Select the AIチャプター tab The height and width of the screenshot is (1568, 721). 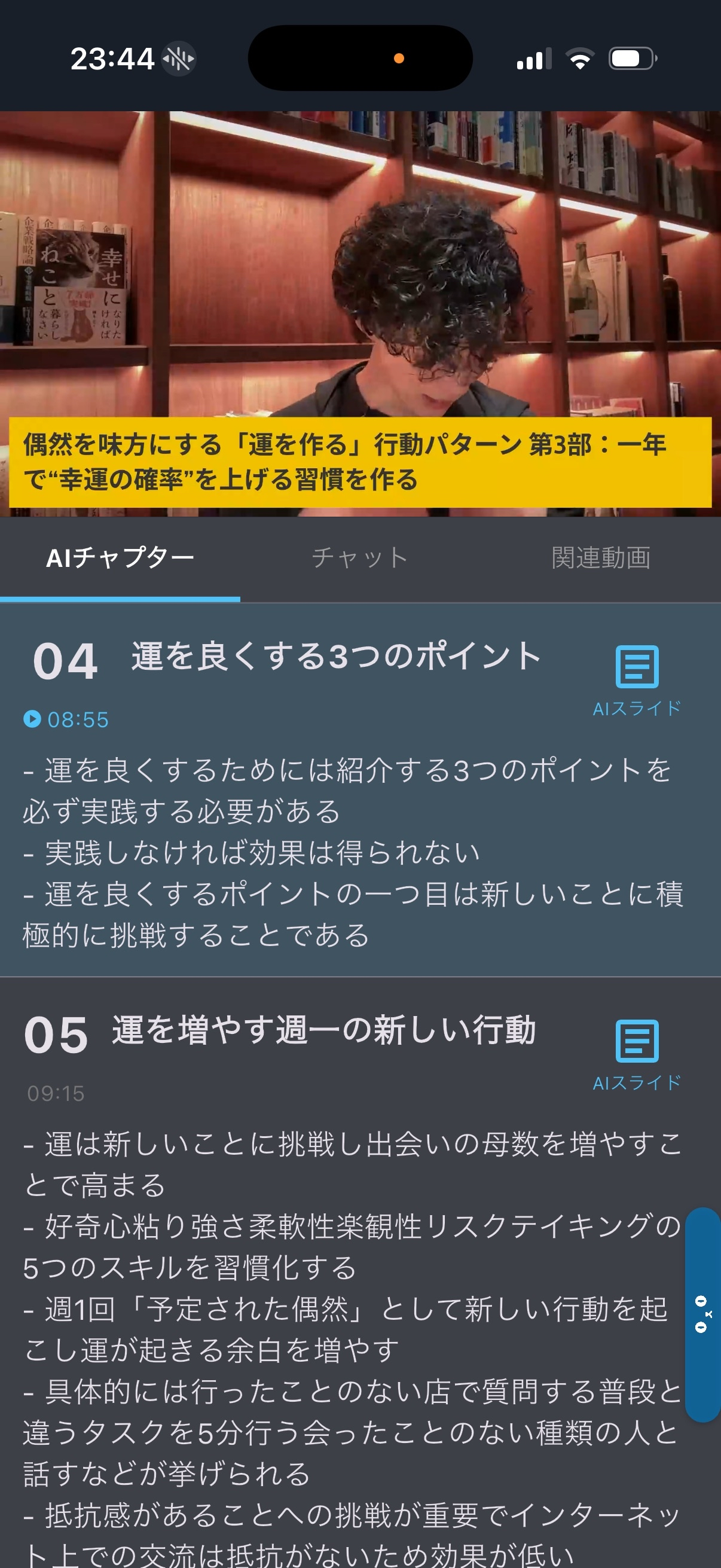[121, 557]
